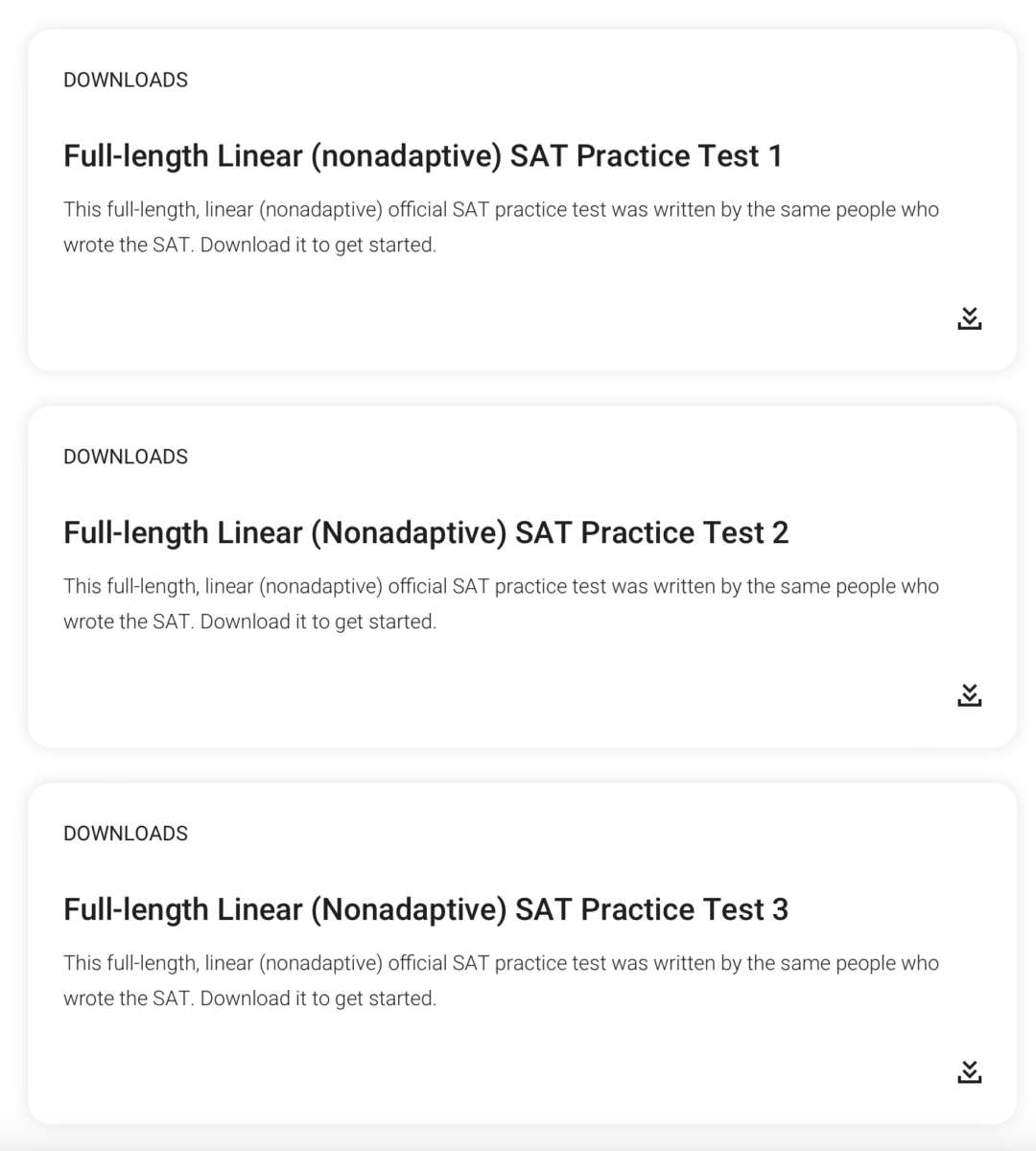Open Full-length Linear SAT Practice Test 3 title
The width and height of the screenshot is (1036, 1151).
pyautogui.click(x=426, y=909)
